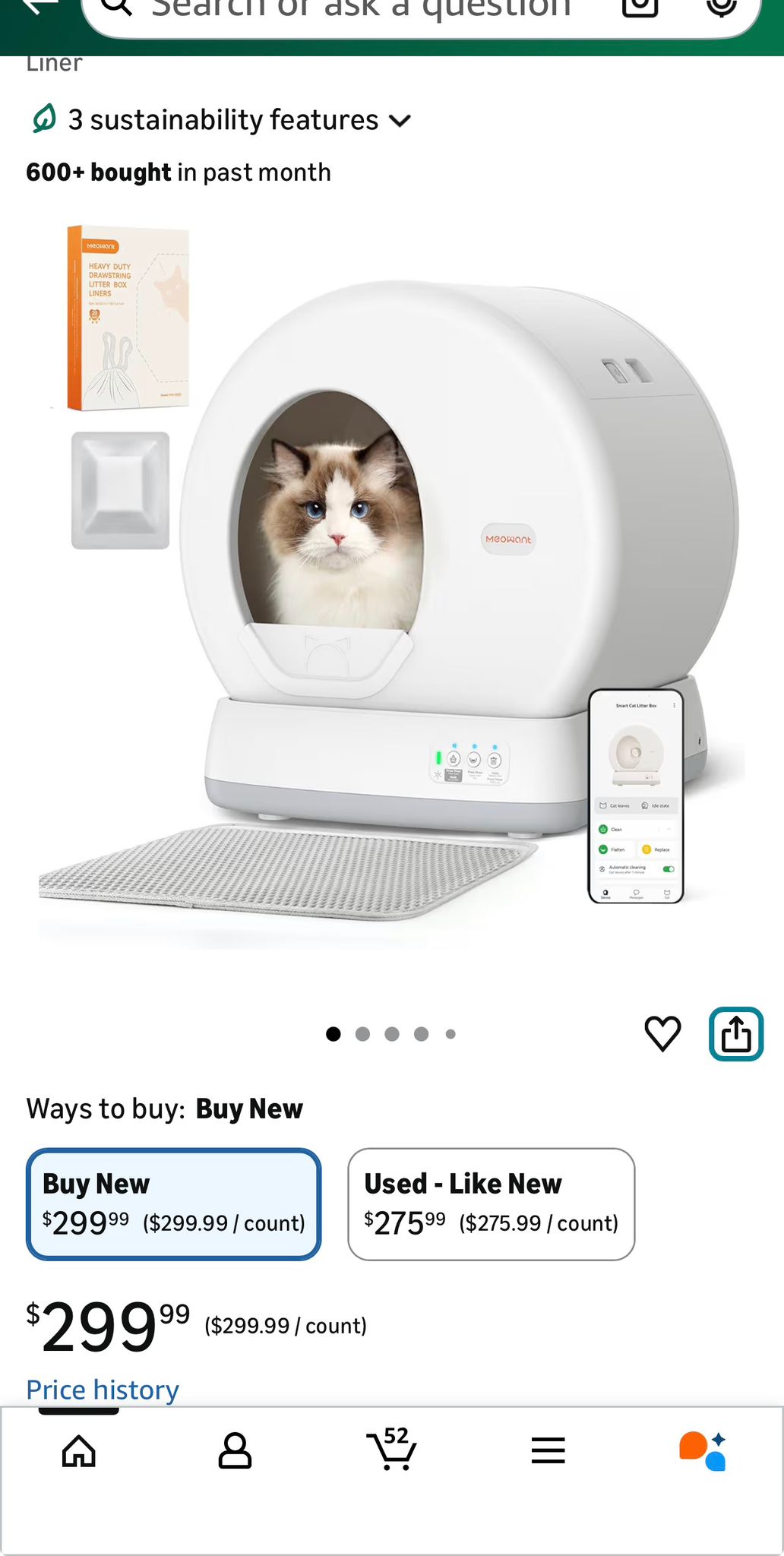Image resolution: width=784 pixels, height=1556 pixels.
Task: Launch the AI shopping assistant
Action: pos(703,1451)
